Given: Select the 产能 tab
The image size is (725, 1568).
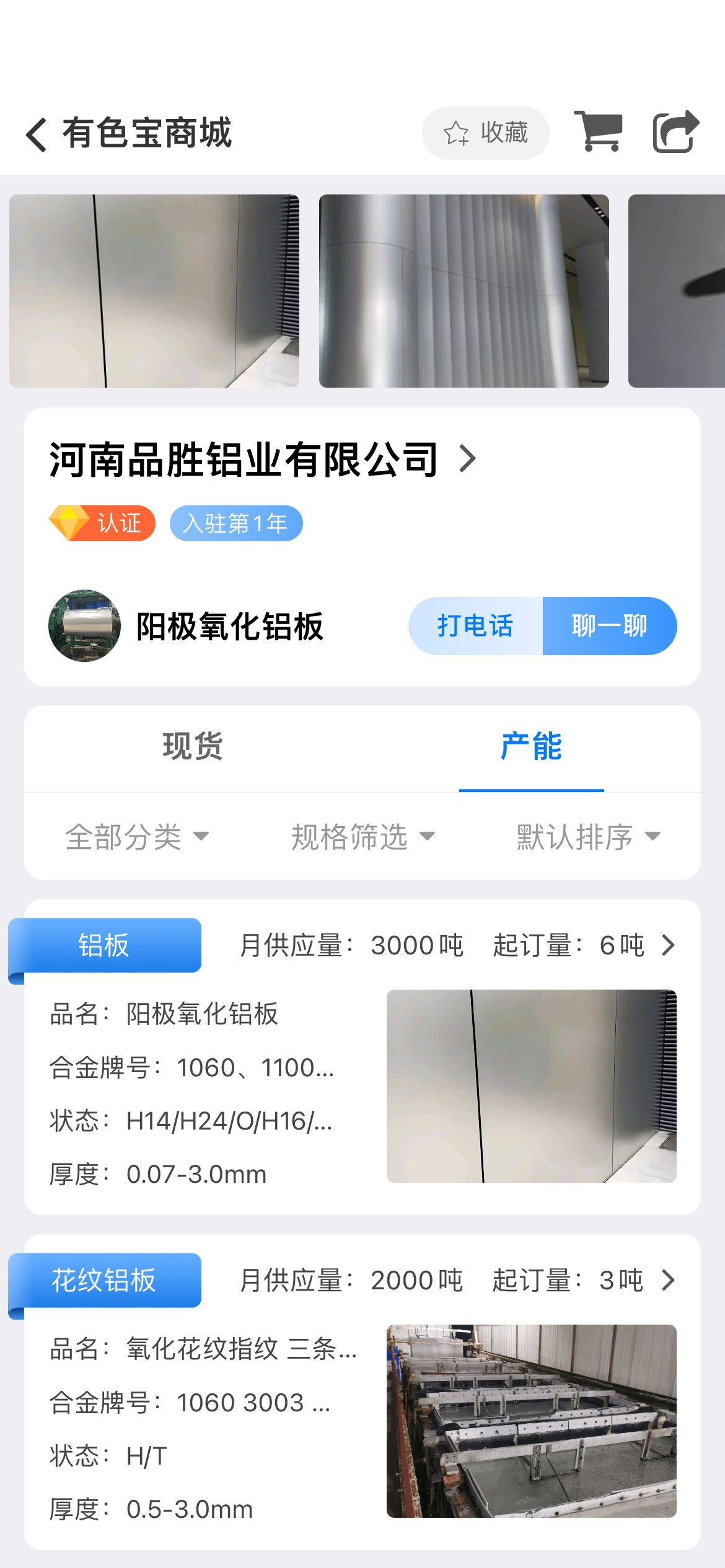Looking at the screenshot, I should (x=531, y=746).
